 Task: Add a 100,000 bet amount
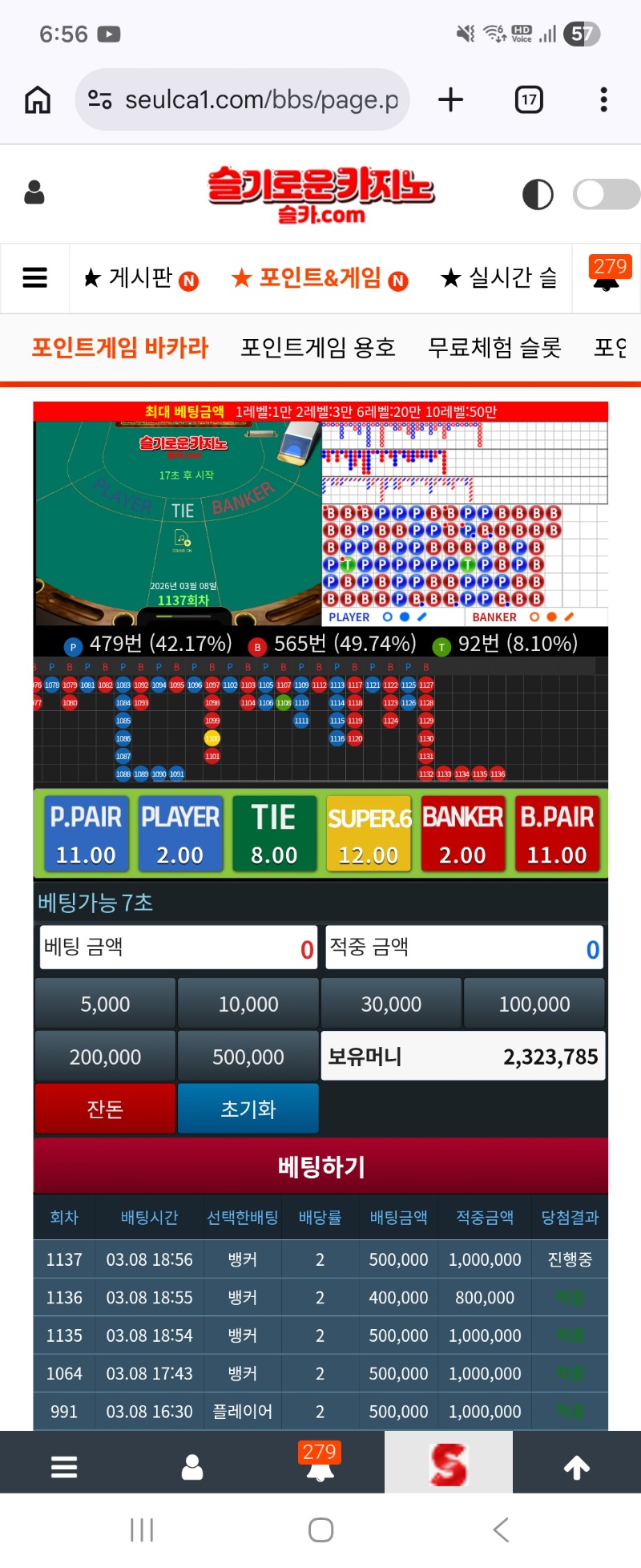534,1004
